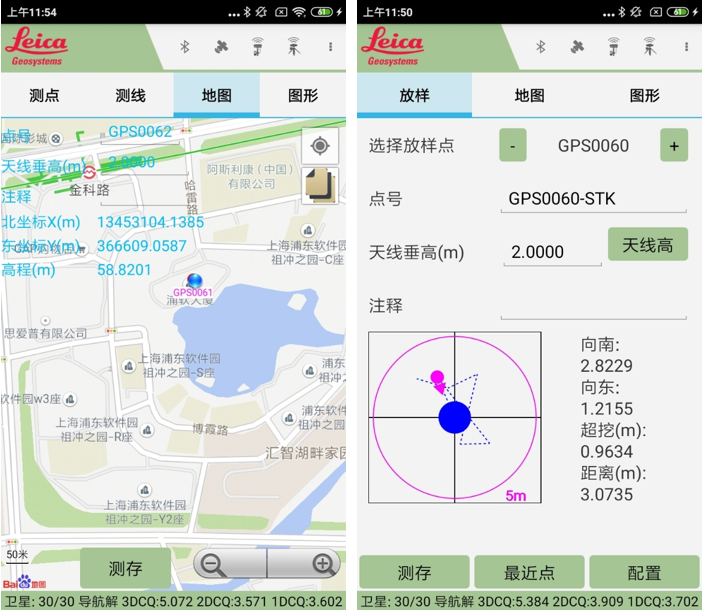Focus the 注释 text field
This screenshot has width=704, height=611.
[x=592, y=306]
